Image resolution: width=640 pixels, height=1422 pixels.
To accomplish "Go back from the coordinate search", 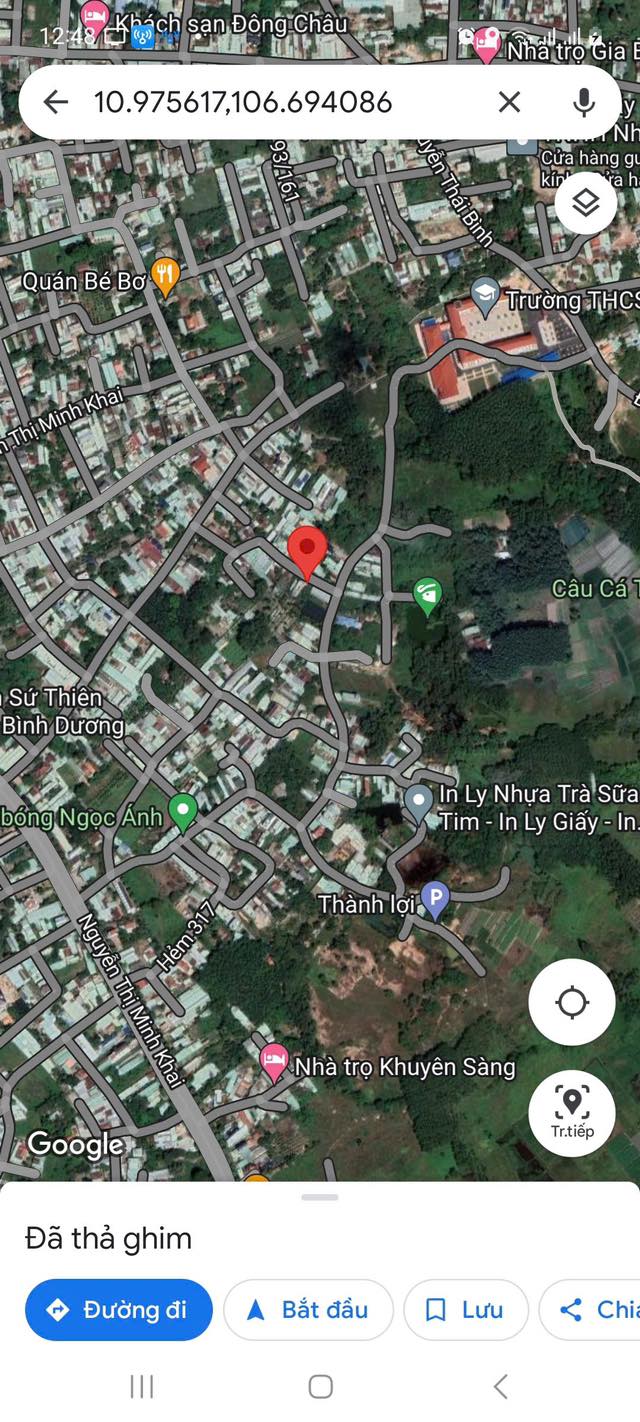I will (x=55, y=102).
